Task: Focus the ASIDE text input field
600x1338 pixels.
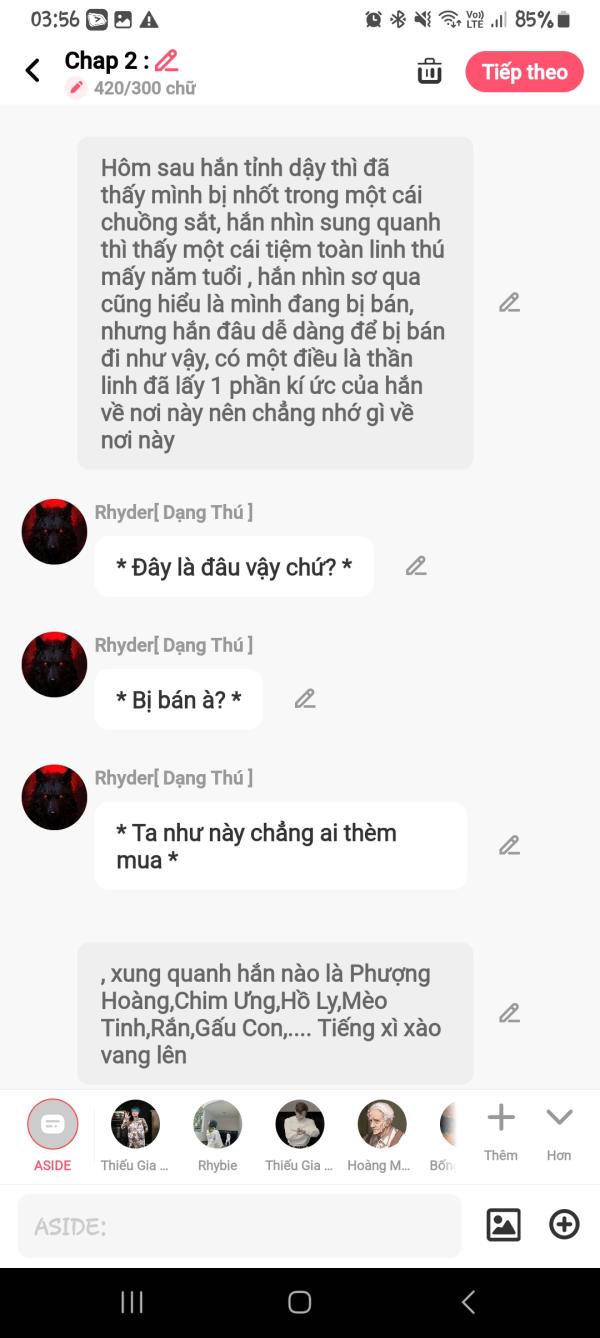Action: pos(240,1226)
